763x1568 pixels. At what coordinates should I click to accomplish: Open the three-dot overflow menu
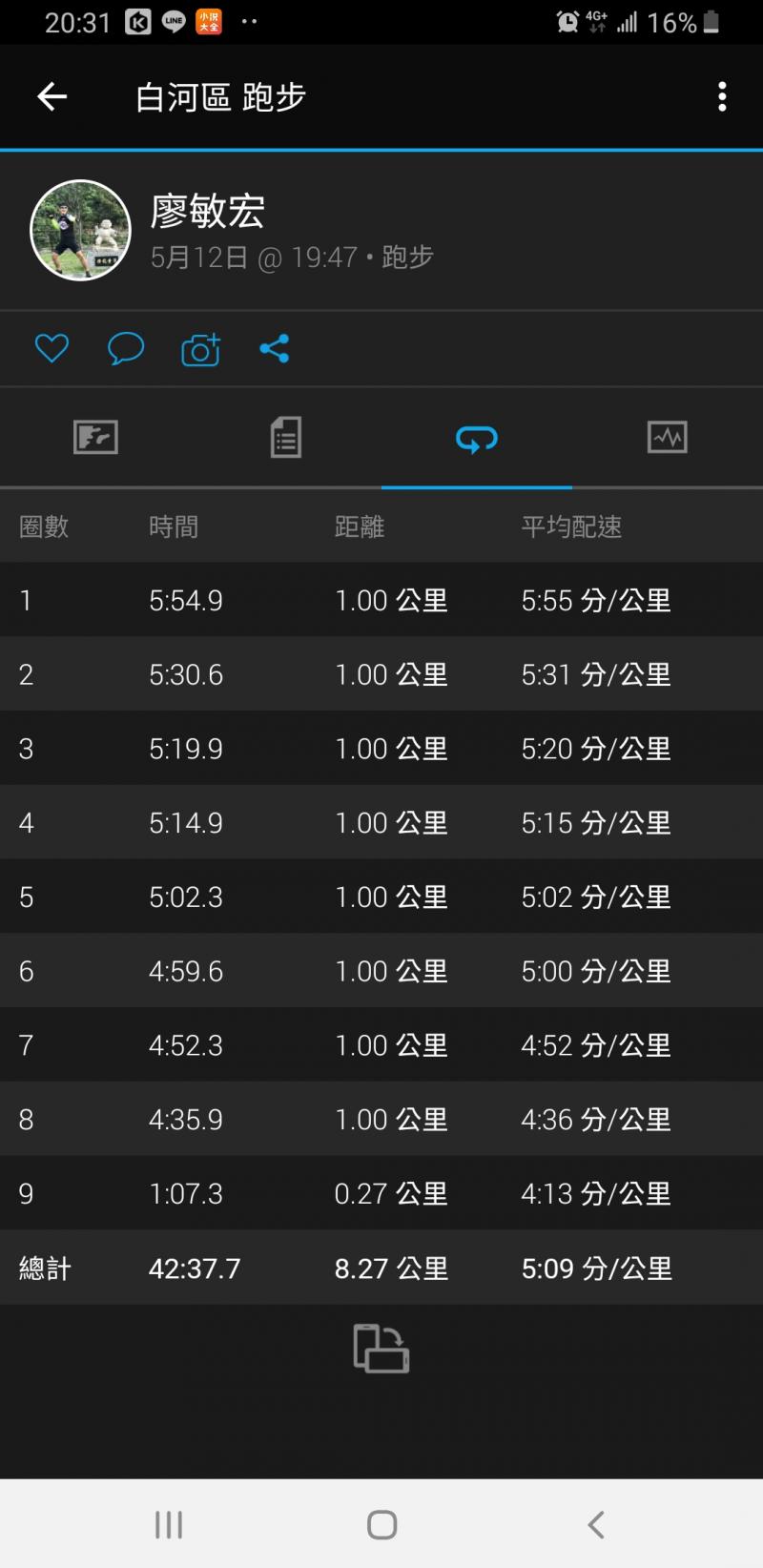pos(722,96)
